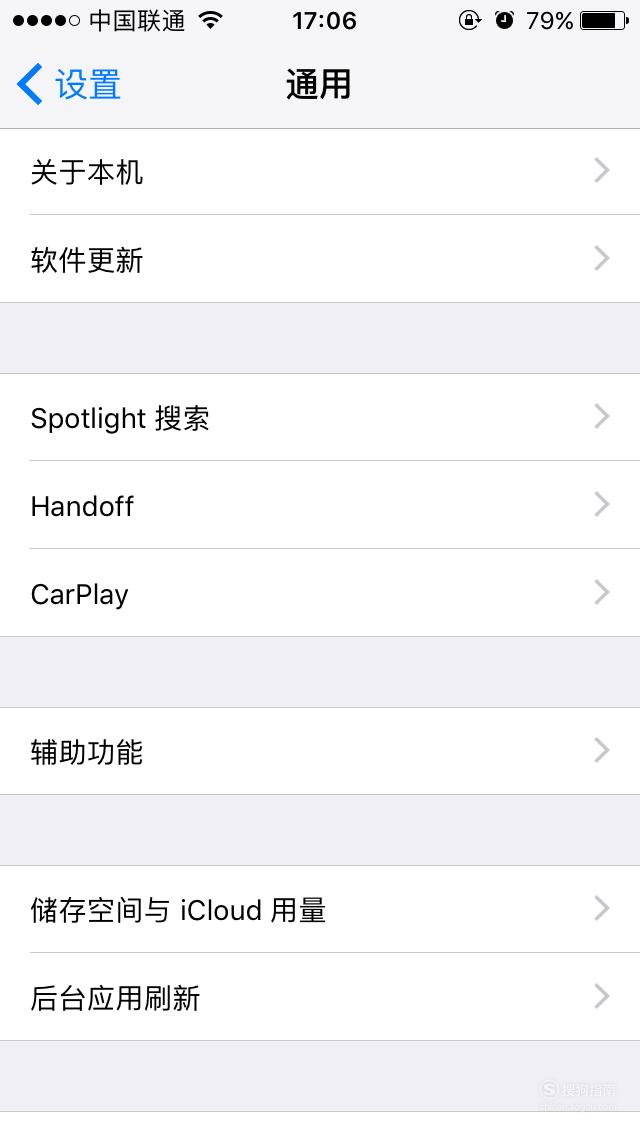Open 关于本机
Viewport: 640px width, 1136px height.
(320, 172)
